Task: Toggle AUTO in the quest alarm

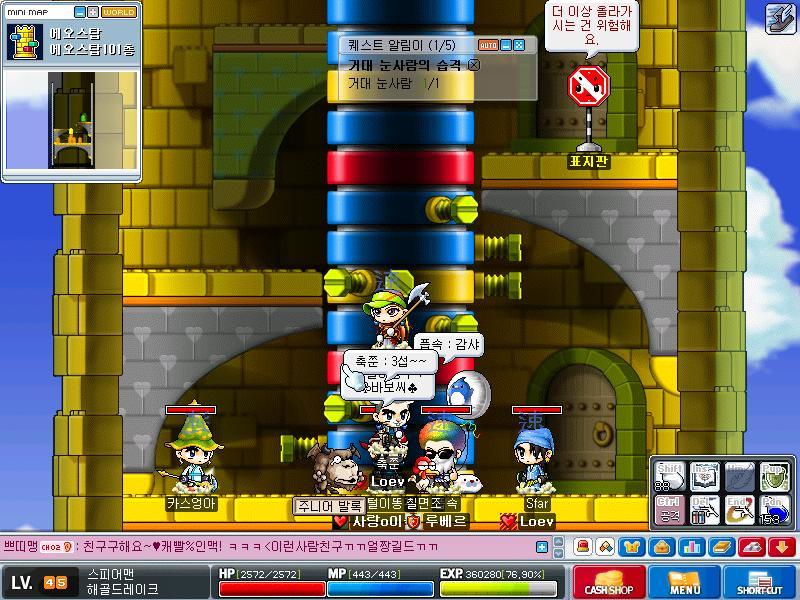Action: point(488,45)
